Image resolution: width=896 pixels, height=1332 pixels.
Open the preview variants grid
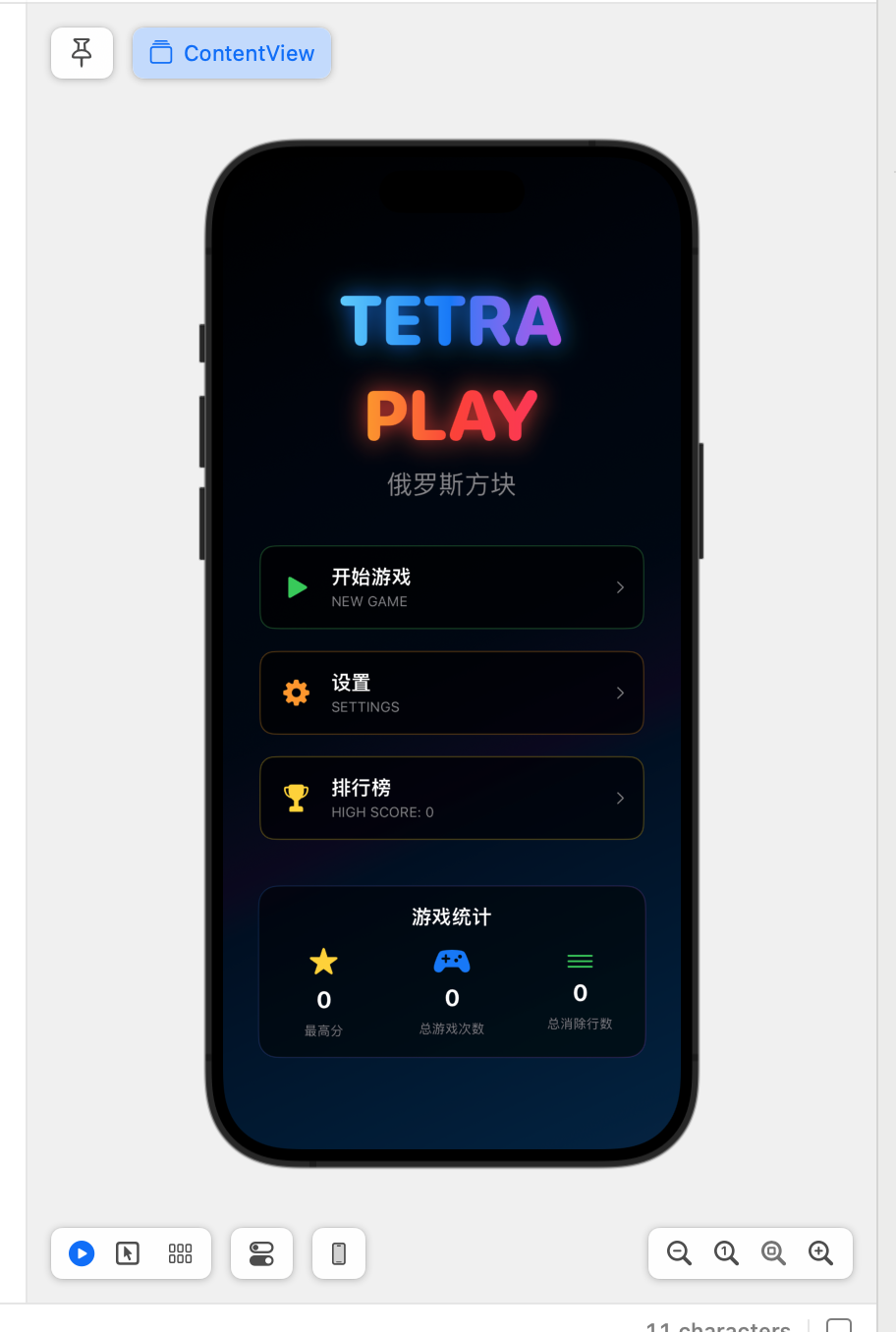(180, 1253)
